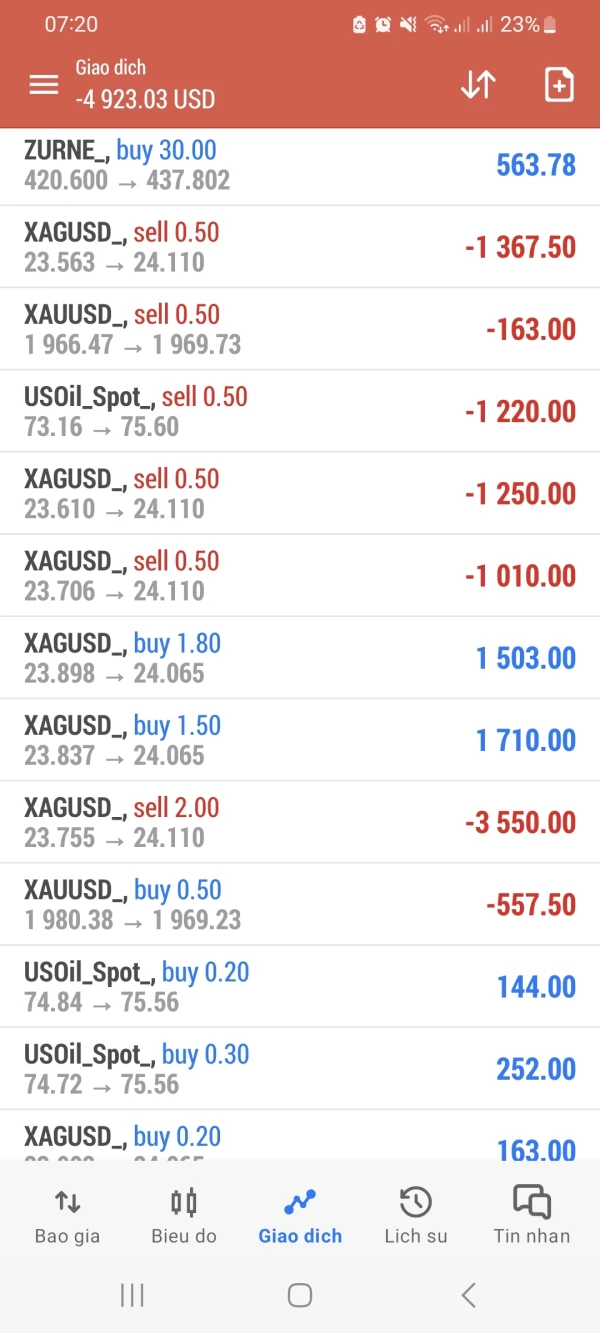Open USOil_Spot_ buy 0.20 trade
Image resolution: width=600 pixels, height=1333 pixels.
[300, 986]
